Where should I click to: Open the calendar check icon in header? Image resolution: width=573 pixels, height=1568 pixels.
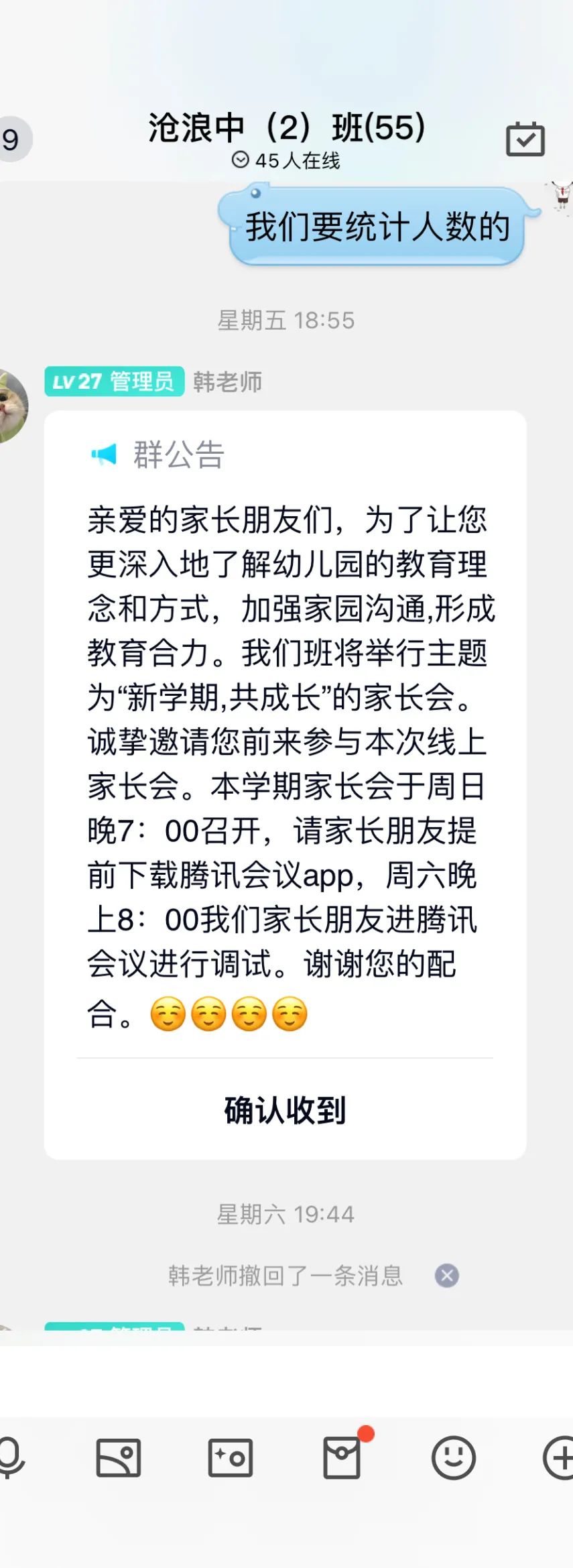[x=525, y=139]
